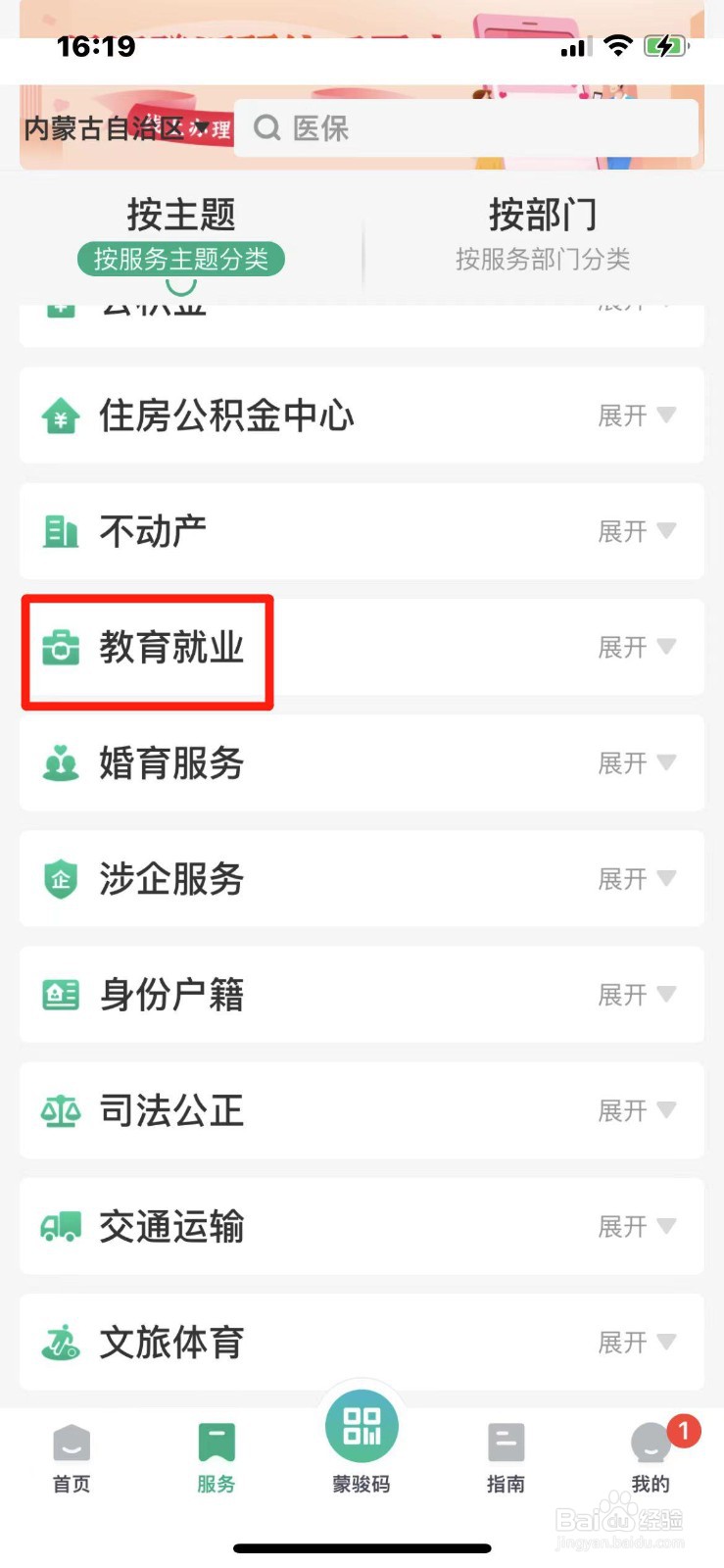Open the 首页 home navigation item
The height and width of the screenshot is (1568, 724).
(70, 1455)
